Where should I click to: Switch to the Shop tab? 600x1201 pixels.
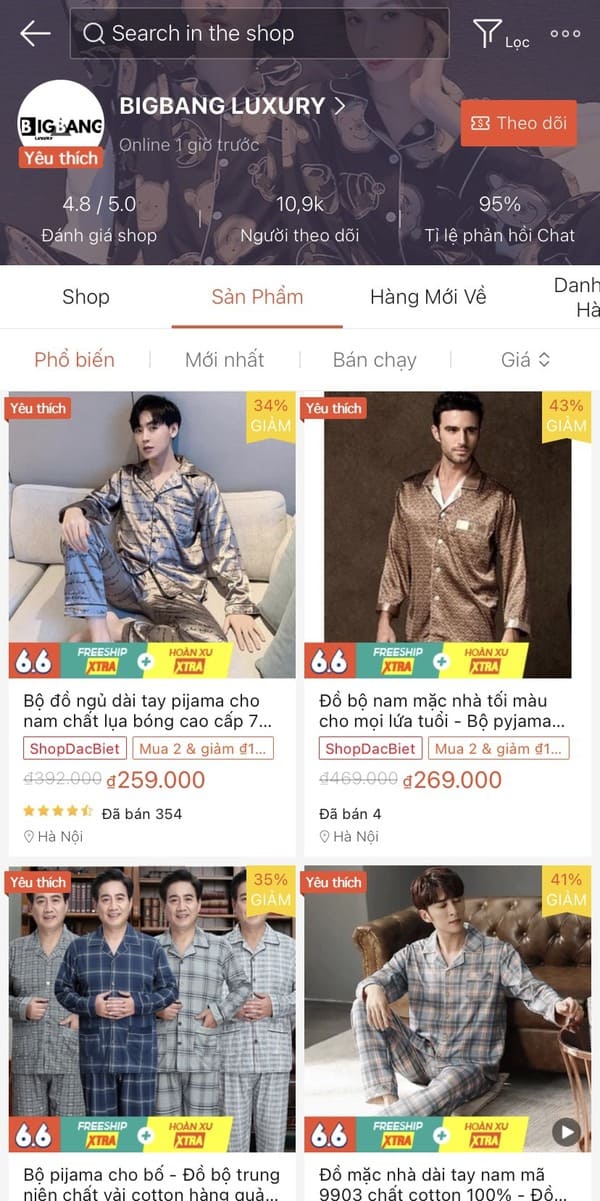point(85,297)
